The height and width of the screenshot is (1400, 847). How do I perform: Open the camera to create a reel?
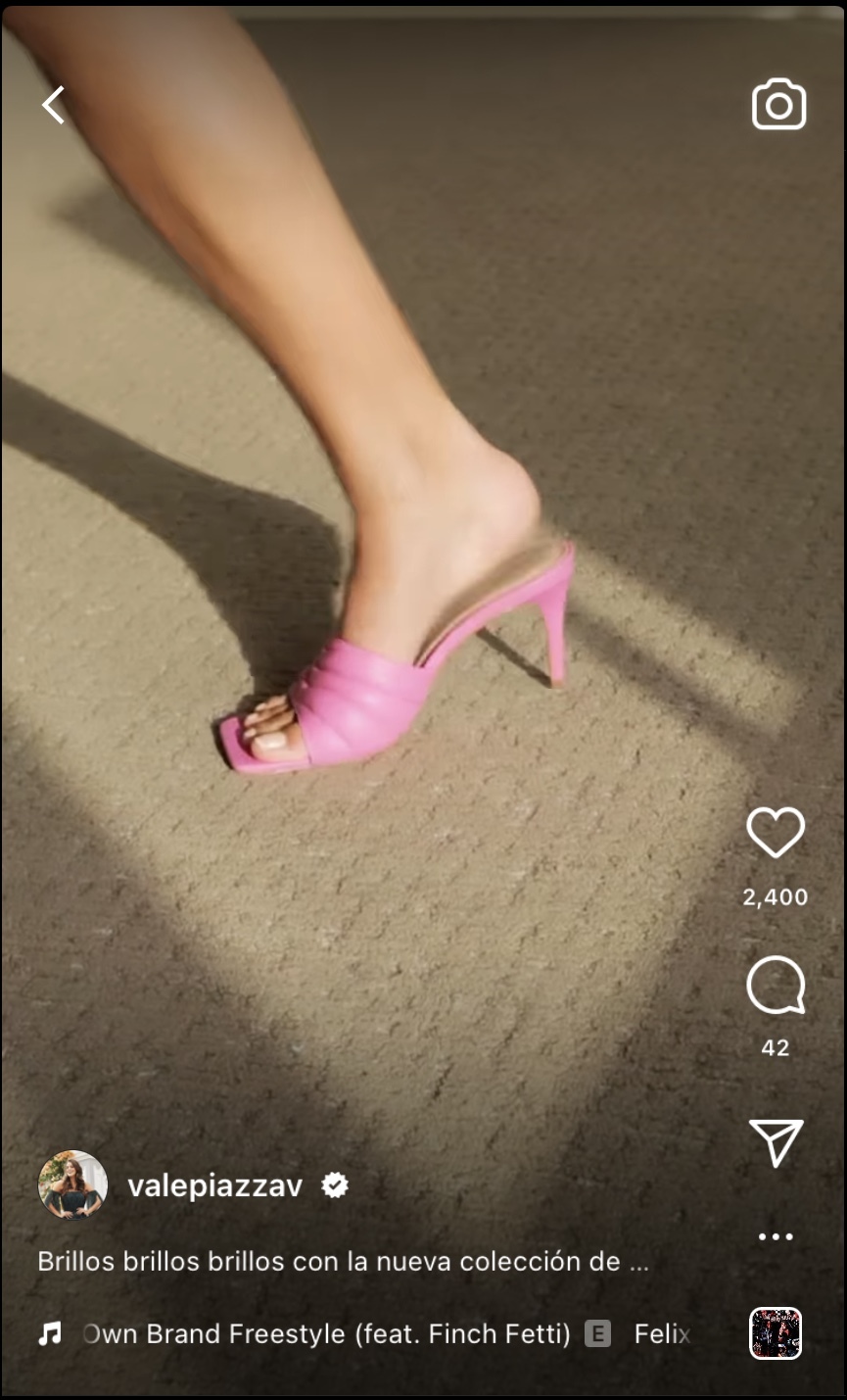pos(778,104)
